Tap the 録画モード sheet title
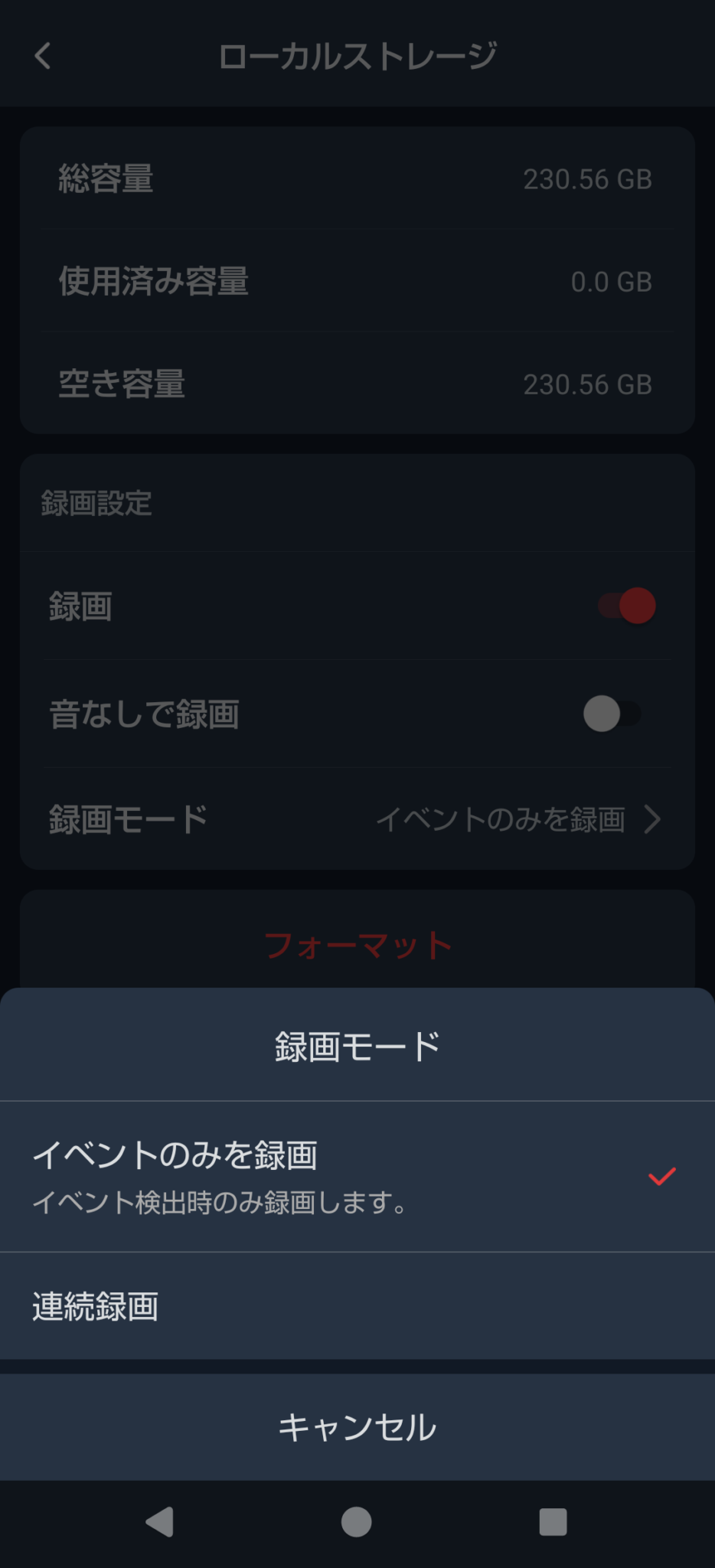This screenshot has height=1568, width=715. (x=357, y=1044)
